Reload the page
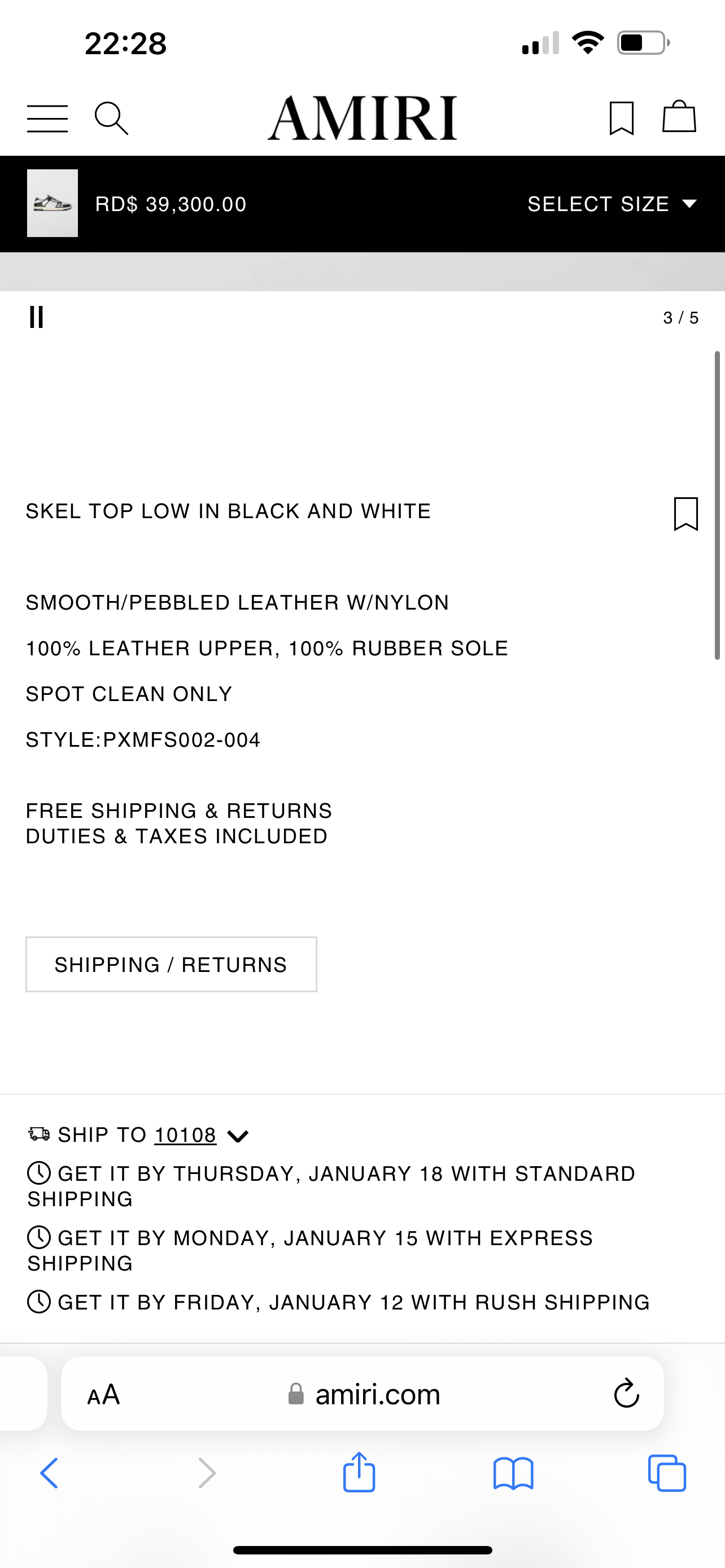The width and height of the screenshot is (725, 1568). pyautogui.click(x=626, y=1394)
